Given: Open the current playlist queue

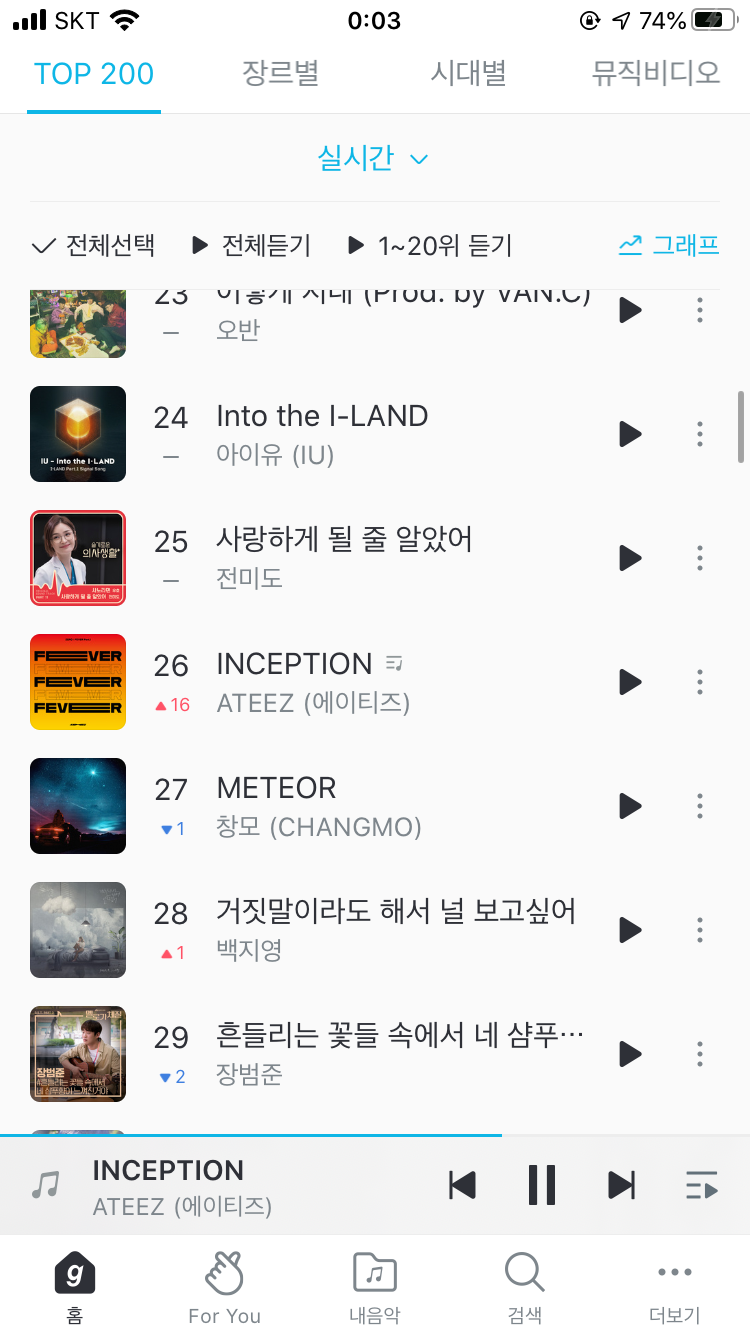Looking at the screenshot, I should click(702, 1186).
